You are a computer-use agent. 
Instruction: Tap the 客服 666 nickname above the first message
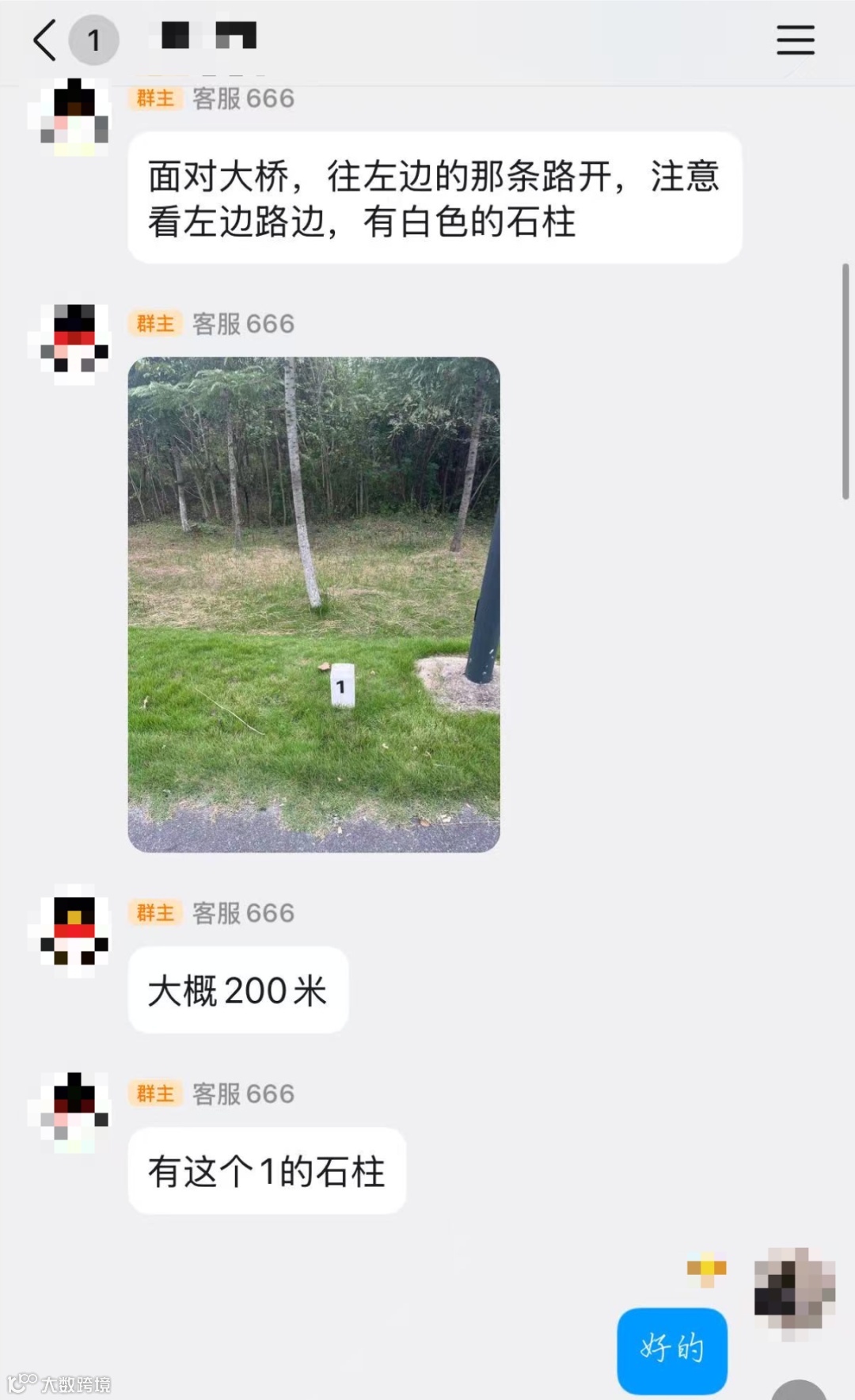[x=243, y=98]
